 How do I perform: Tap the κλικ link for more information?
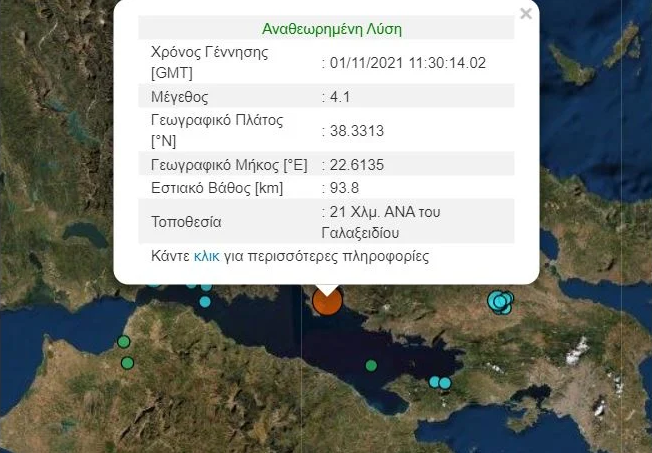pyautogui.click(x=206, y=256)
